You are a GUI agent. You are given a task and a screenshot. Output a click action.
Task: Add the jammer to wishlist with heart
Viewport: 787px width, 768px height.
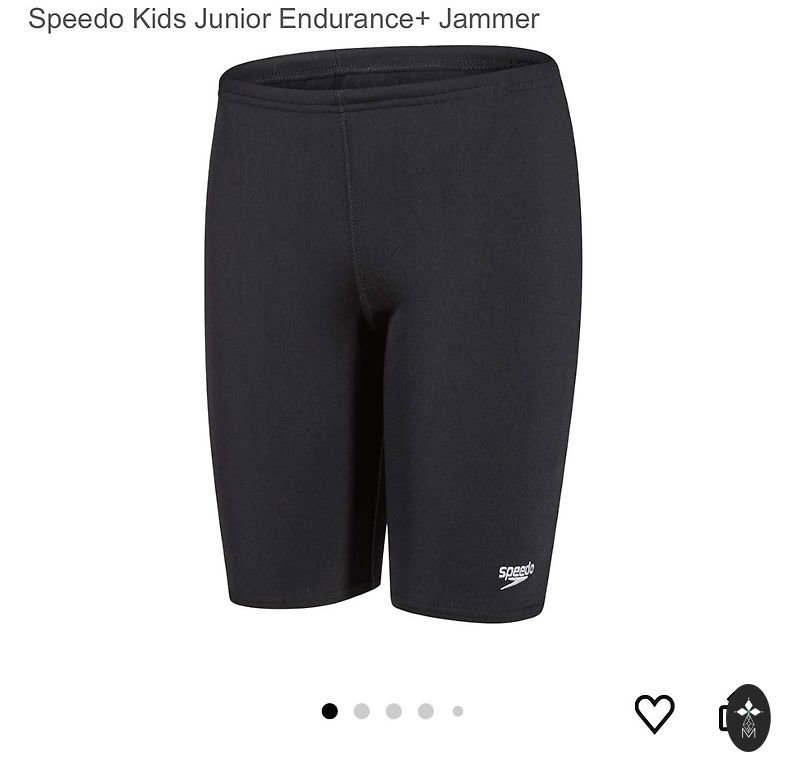pos(654,713)
